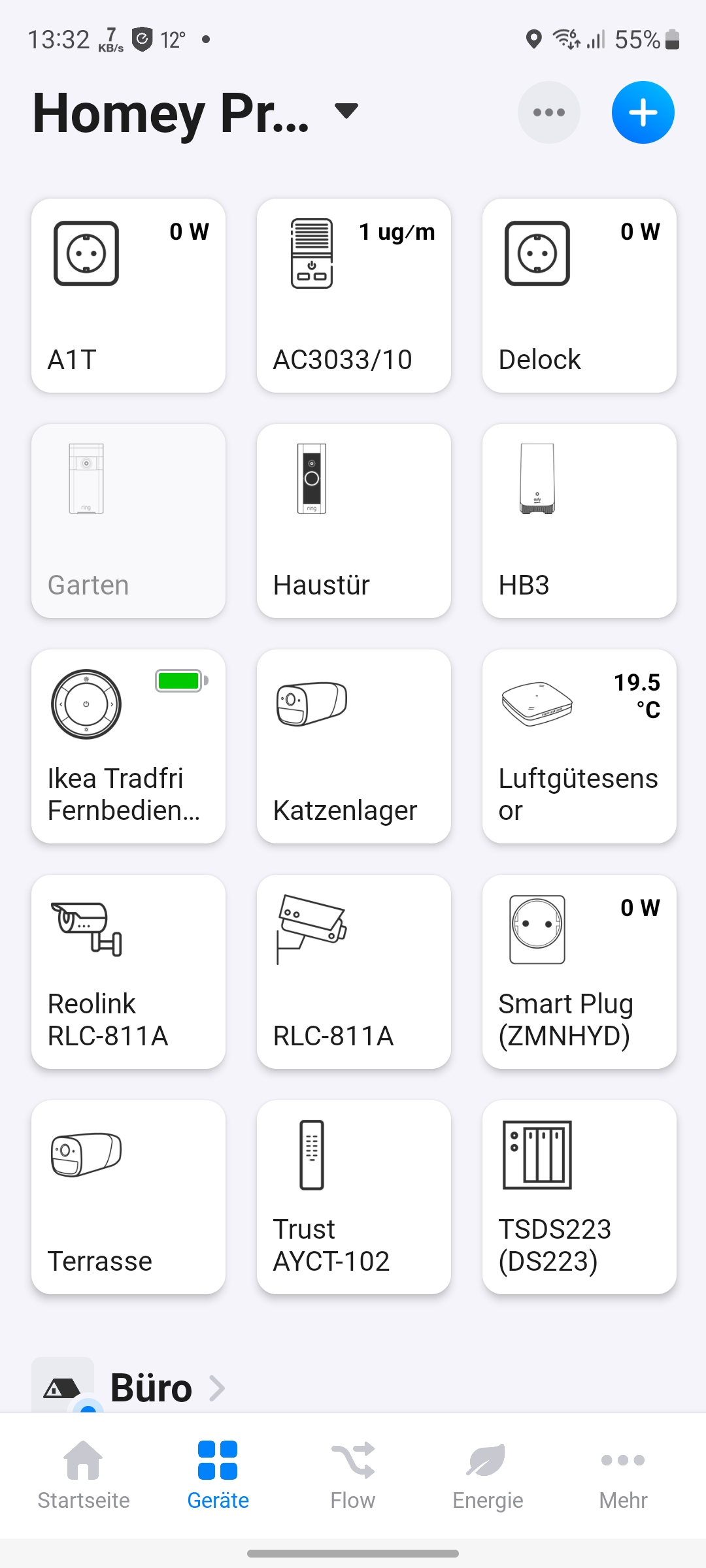Select the Reolink RLC-811A tile

click(x=129, y=972)
